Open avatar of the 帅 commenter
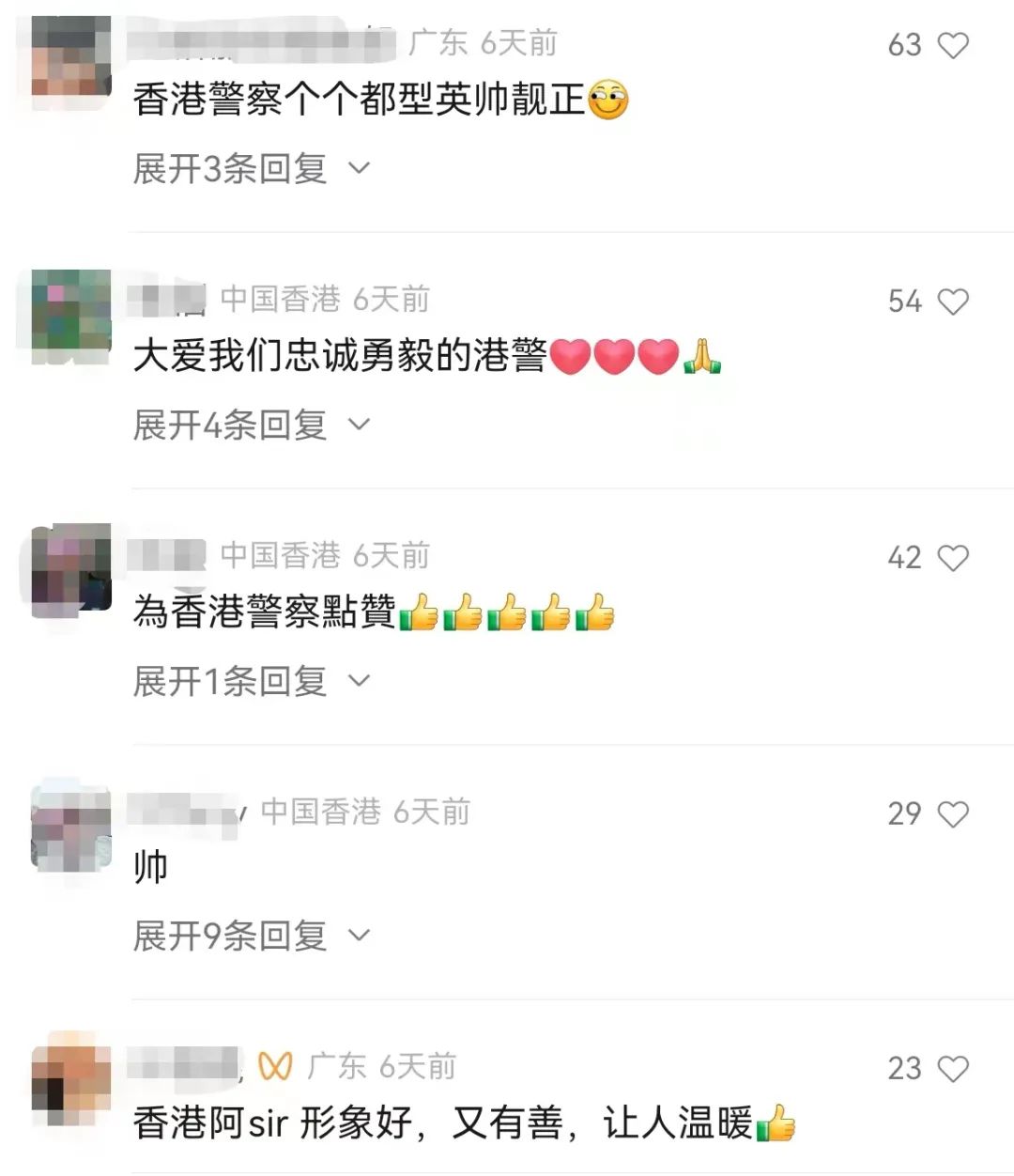 pyautogui.click(x=71, y=828)
